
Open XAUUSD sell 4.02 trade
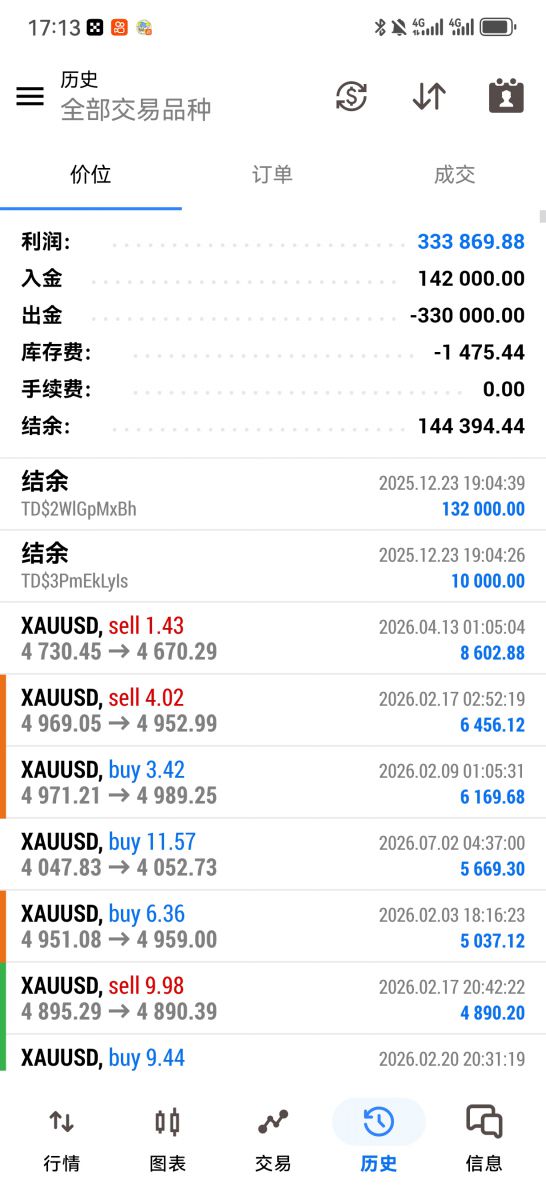click(x=273, y=710)
